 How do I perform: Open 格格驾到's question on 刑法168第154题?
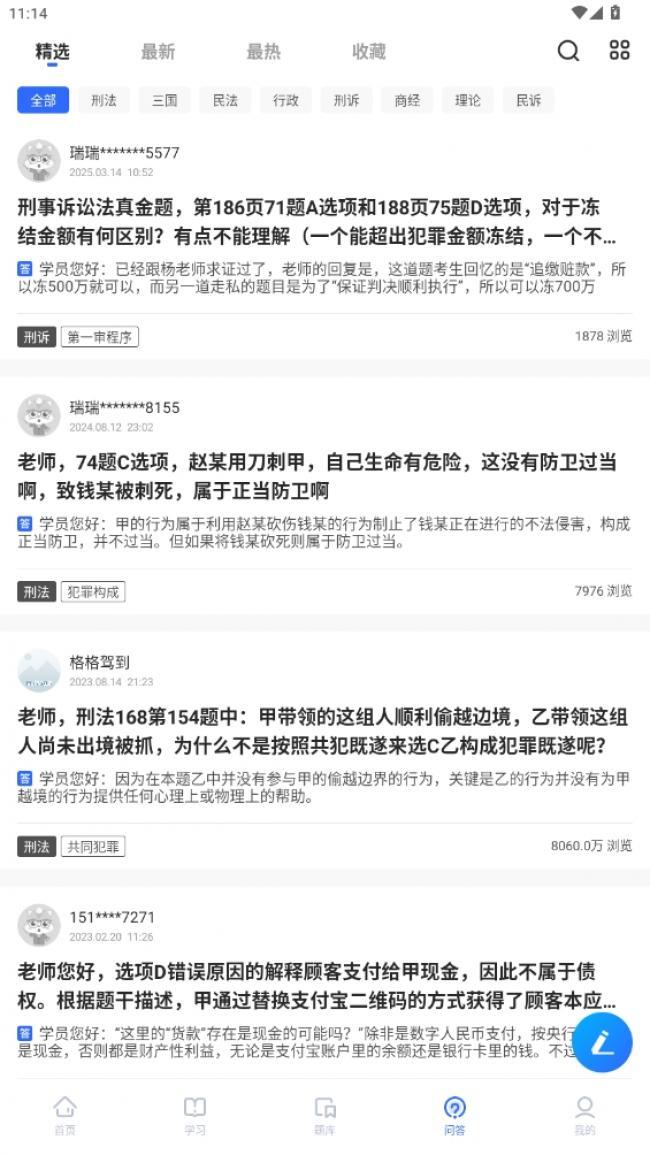(x=323, y=731)
